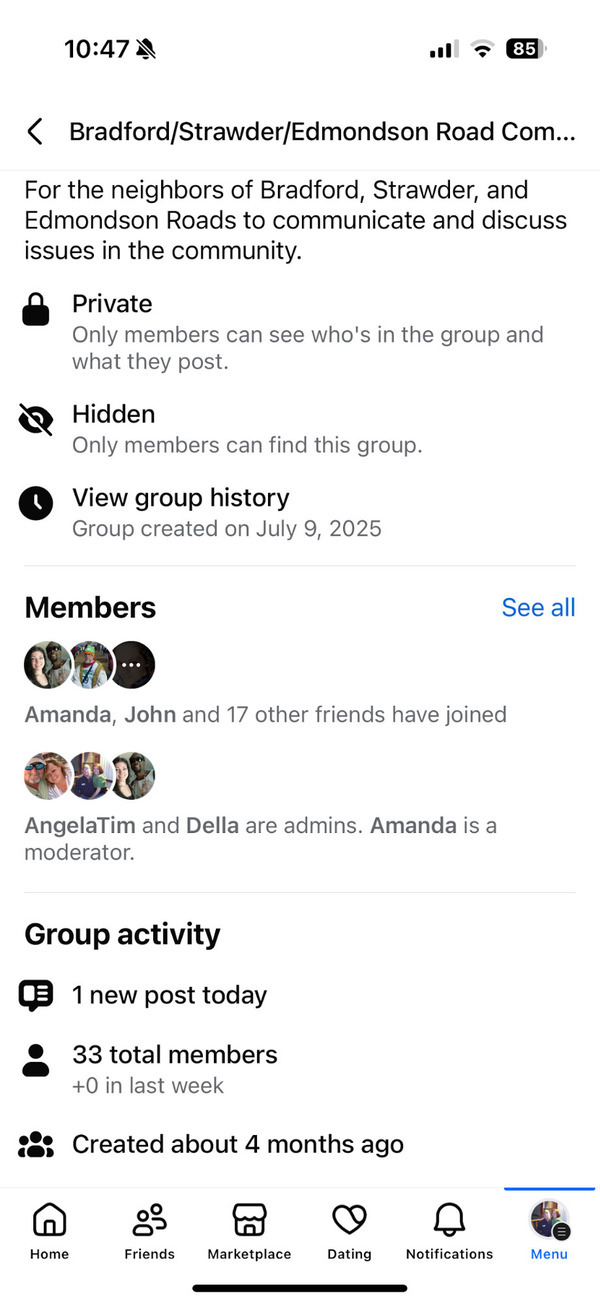Tap the member avatars of joined friends
This screenshot has height=1304, width=600.
pyautogui.click(x=90, y=665)
